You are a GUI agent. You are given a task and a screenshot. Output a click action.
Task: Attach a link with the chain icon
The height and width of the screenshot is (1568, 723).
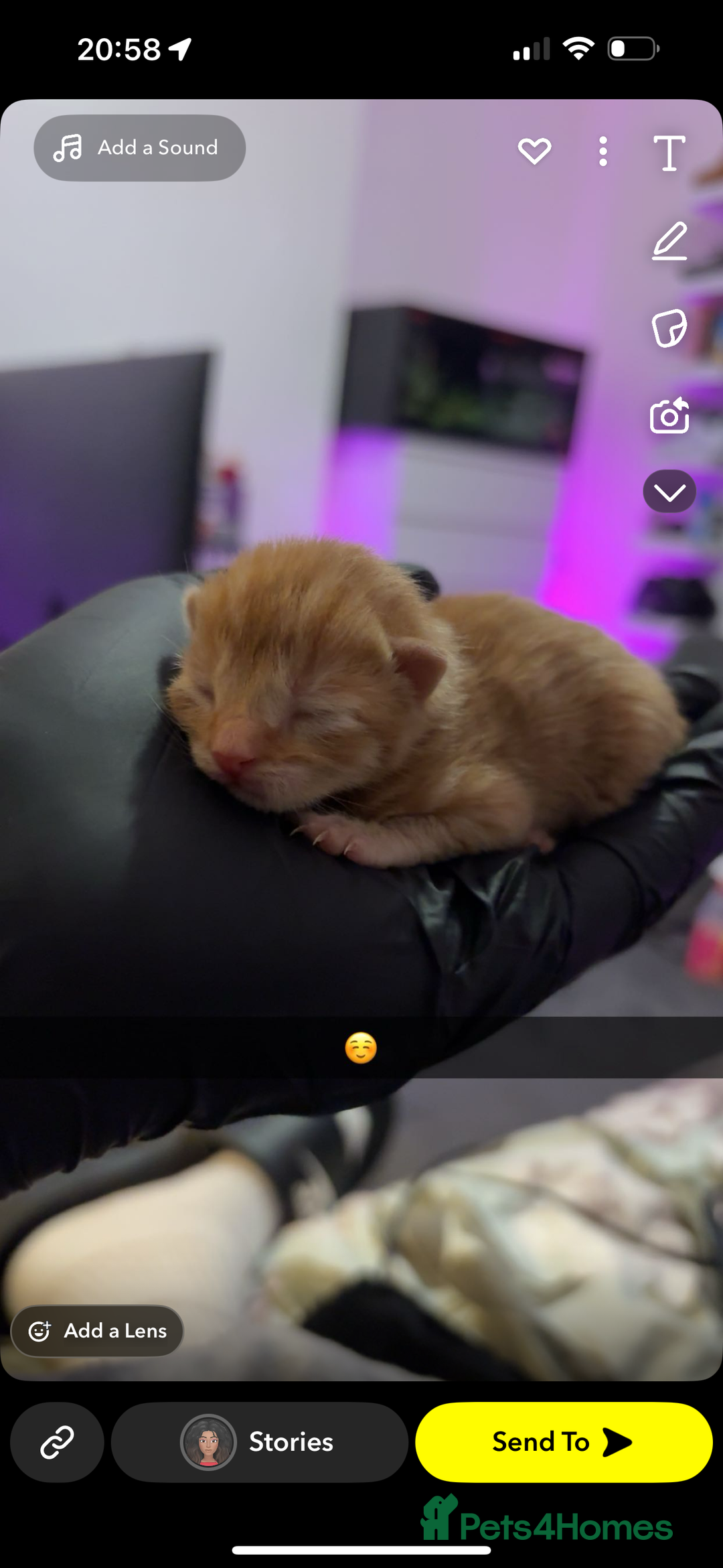(58, 1441)
